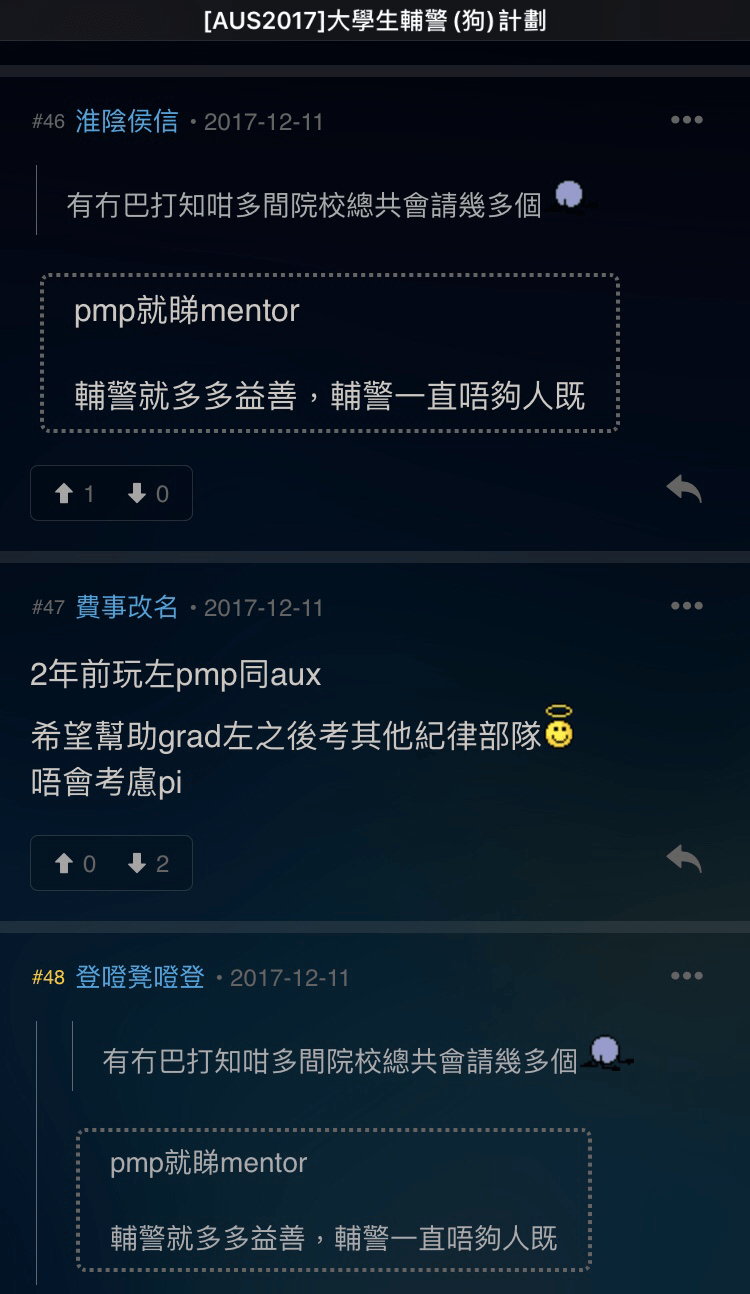
Task: Downvote post #46 by 淮陰侯信
Action: pyautogui.click(x=148, y=493)
